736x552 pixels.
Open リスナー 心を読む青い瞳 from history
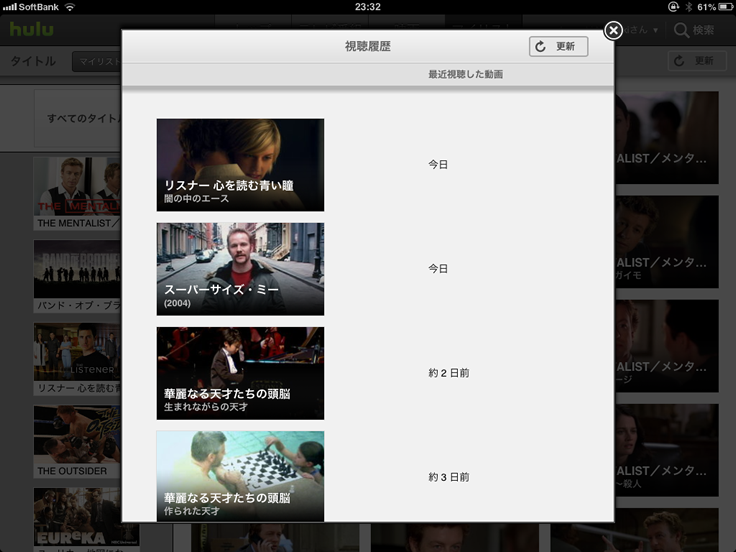[x=240, y=165]
